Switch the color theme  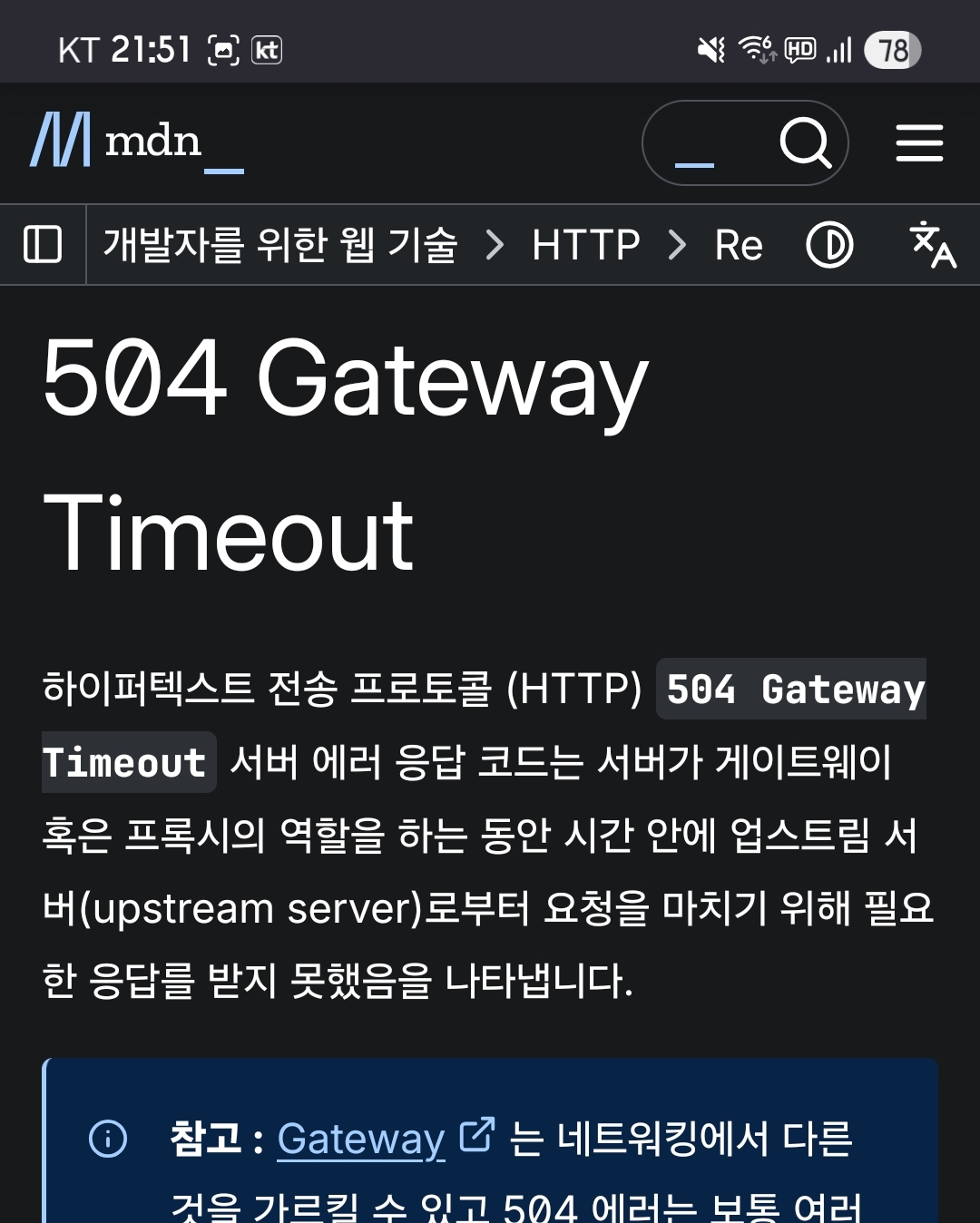point(829,245)
